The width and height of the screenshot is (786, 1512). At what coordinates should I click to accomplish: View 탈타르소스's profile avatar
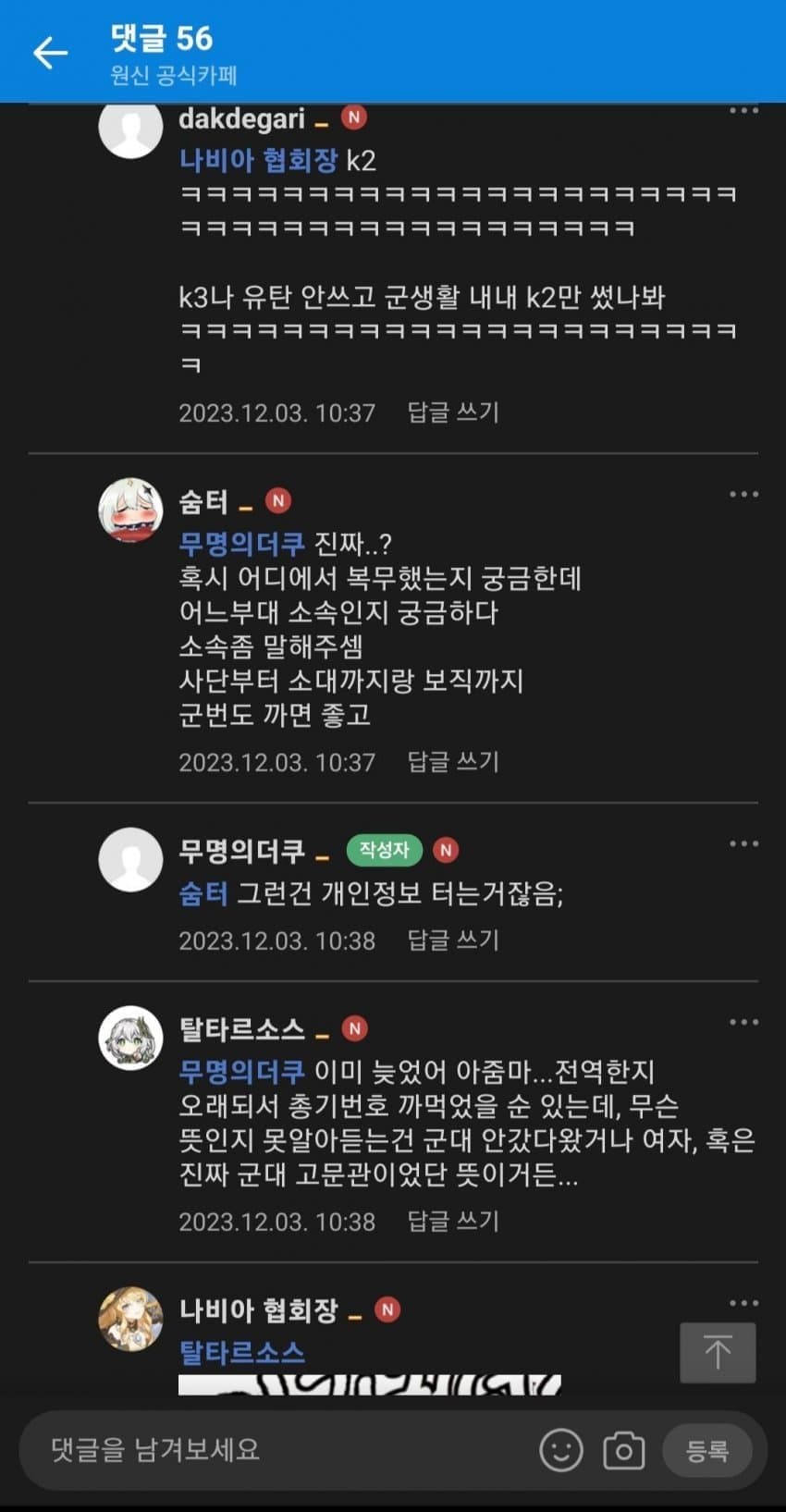click(131, 1038)
